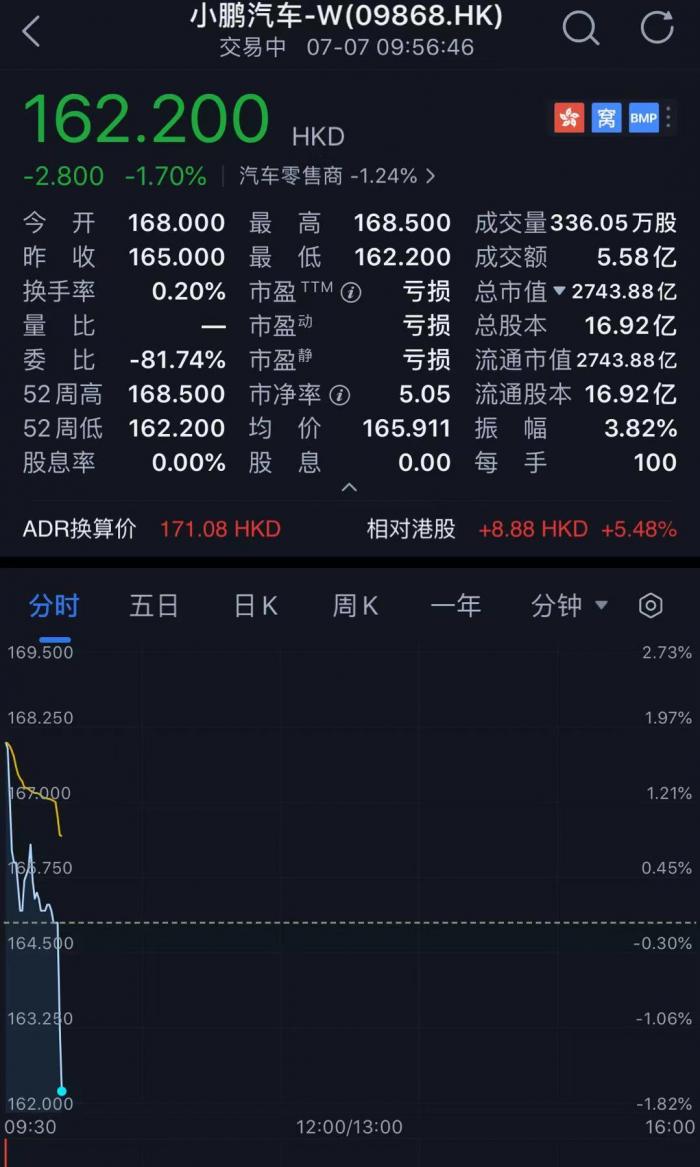Refresh the stock quote
This screenshot has width=700, height=1167.
coord(657,28)
